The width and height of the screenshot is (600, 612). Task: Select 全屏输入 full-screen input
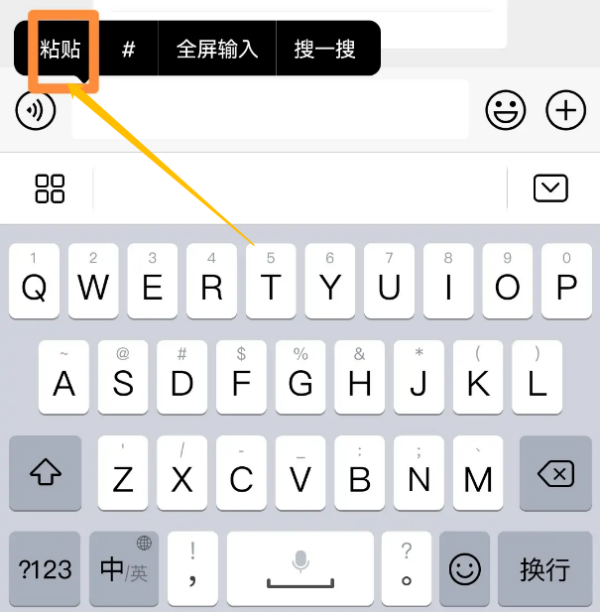click(217, 49)
